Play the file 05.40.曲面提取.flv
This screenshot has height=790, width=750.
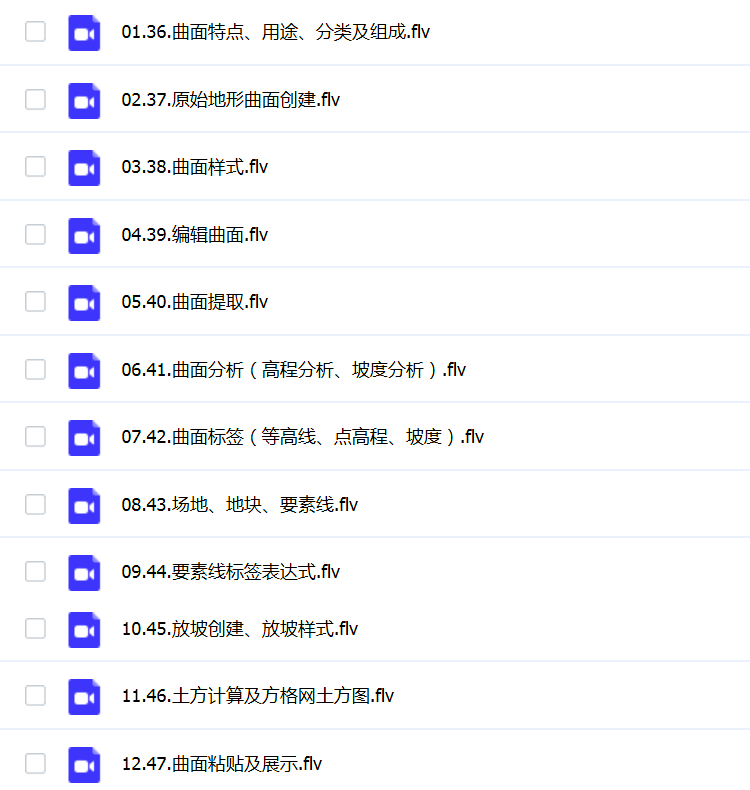[195, 302]
